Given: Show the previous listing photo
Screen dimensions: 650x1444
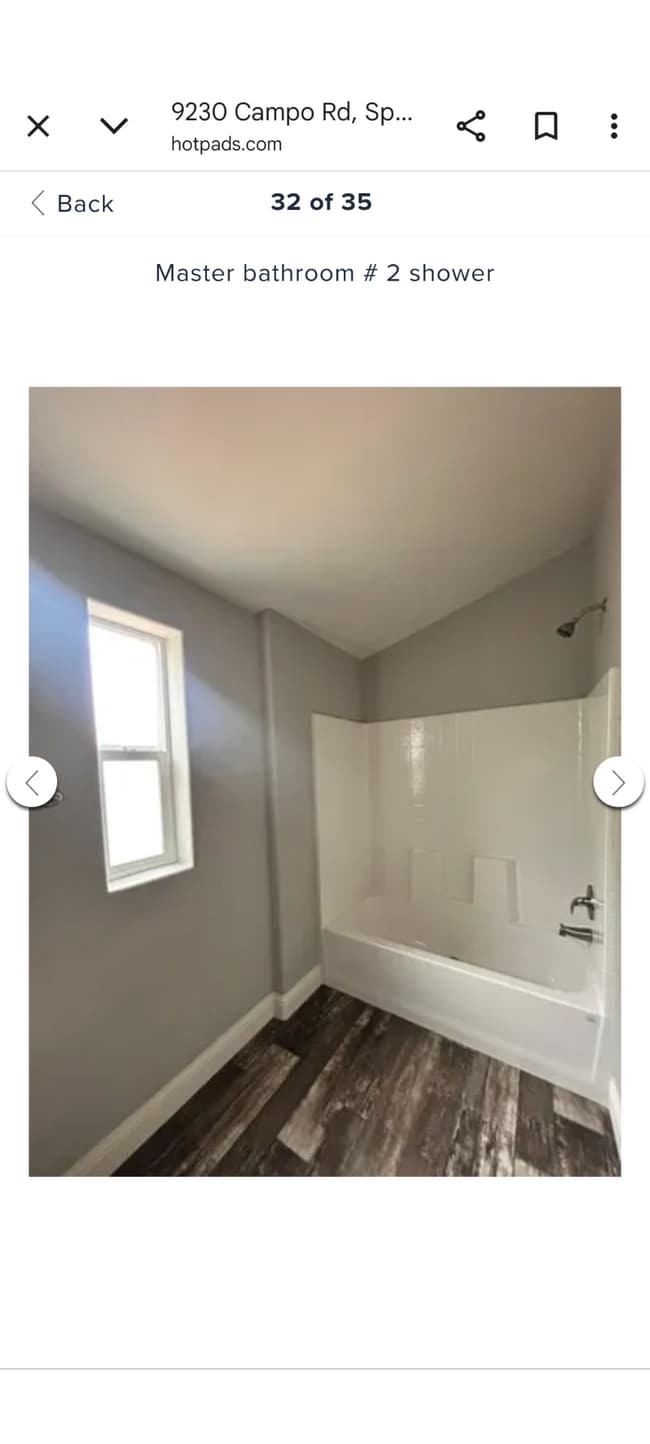Looking at the screenshot, I should click(32, 782).
